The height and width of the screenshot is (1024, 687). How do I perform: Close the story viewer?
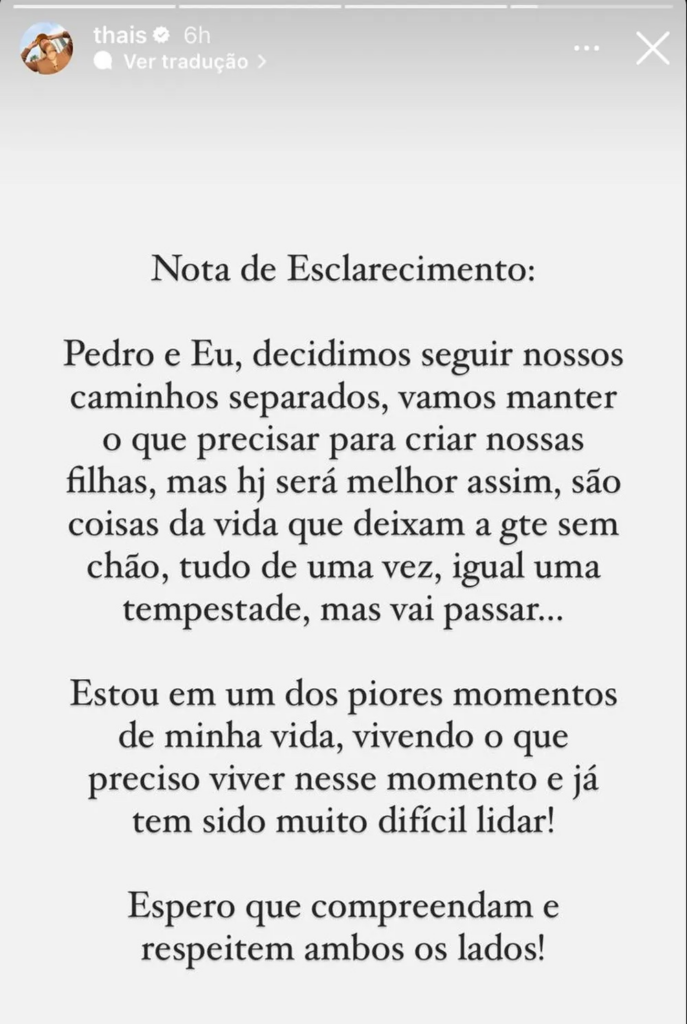point(653,48)
